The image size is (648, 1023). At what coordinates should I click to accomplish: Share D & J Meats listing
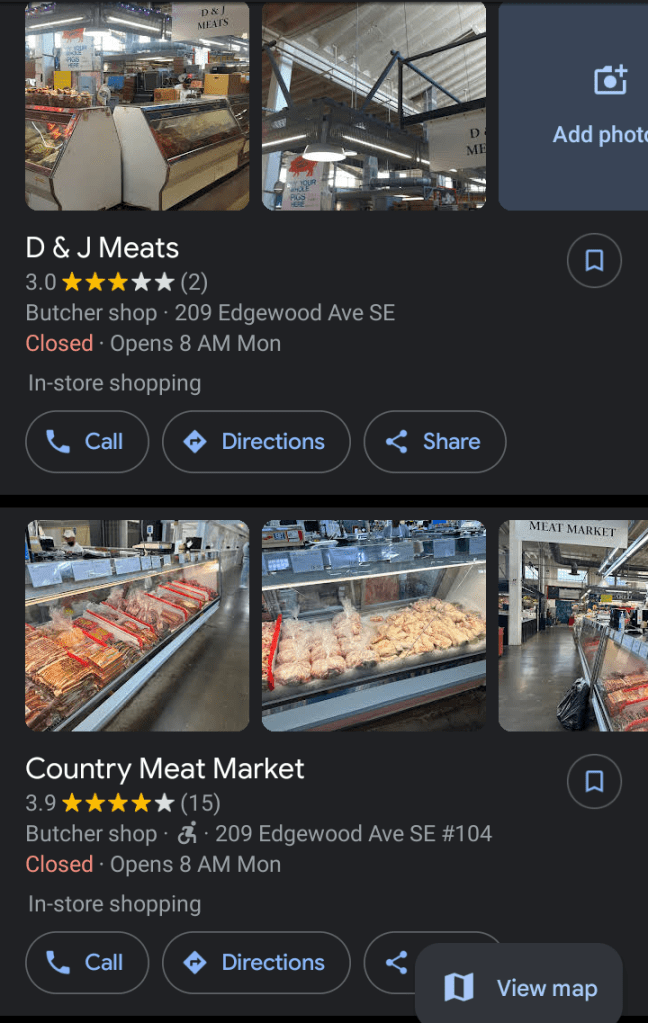point(435,442)
